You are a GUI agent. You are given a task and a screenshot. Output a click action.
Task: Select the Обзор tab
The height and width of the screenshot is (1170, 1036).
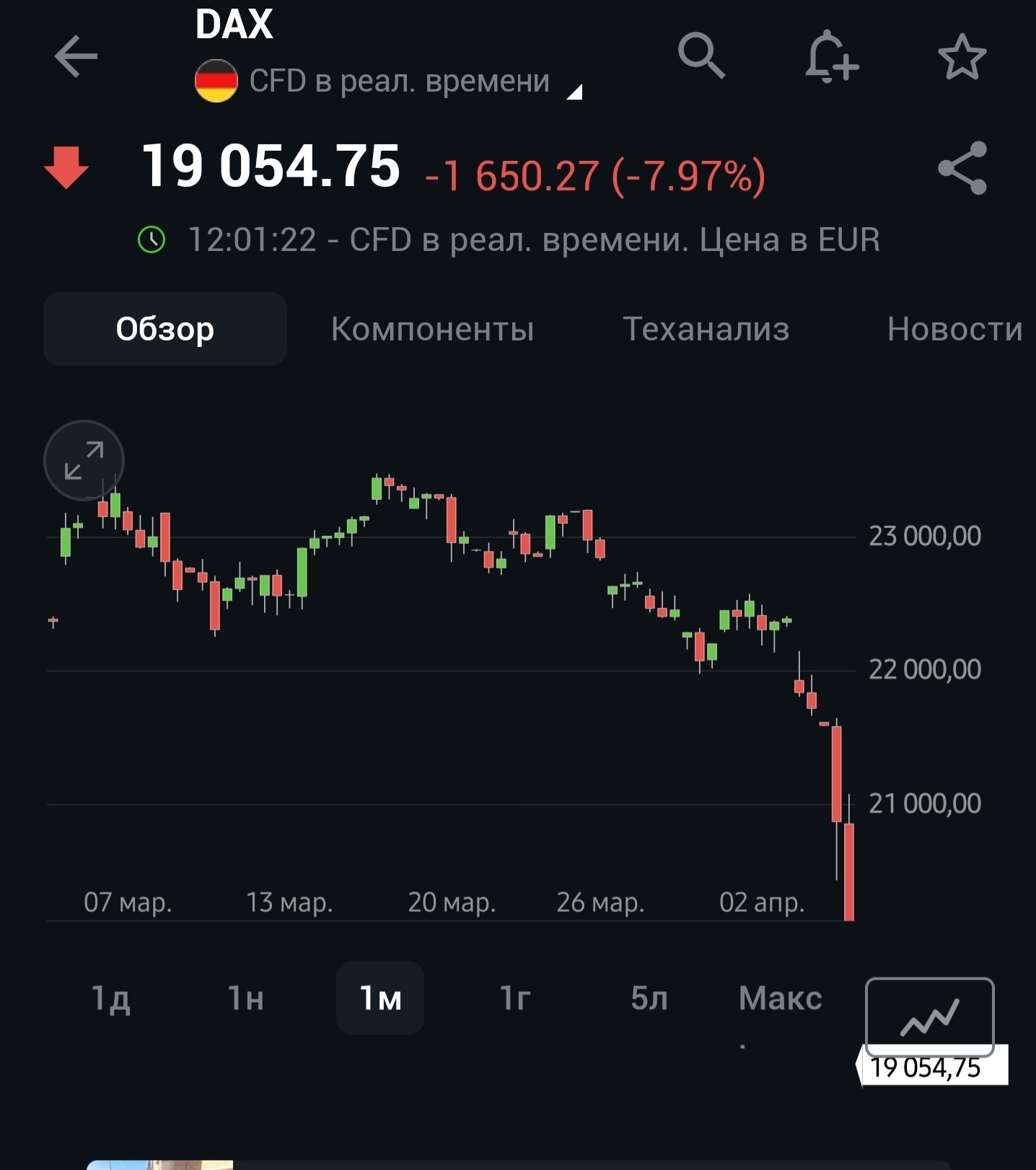[165, 329]
